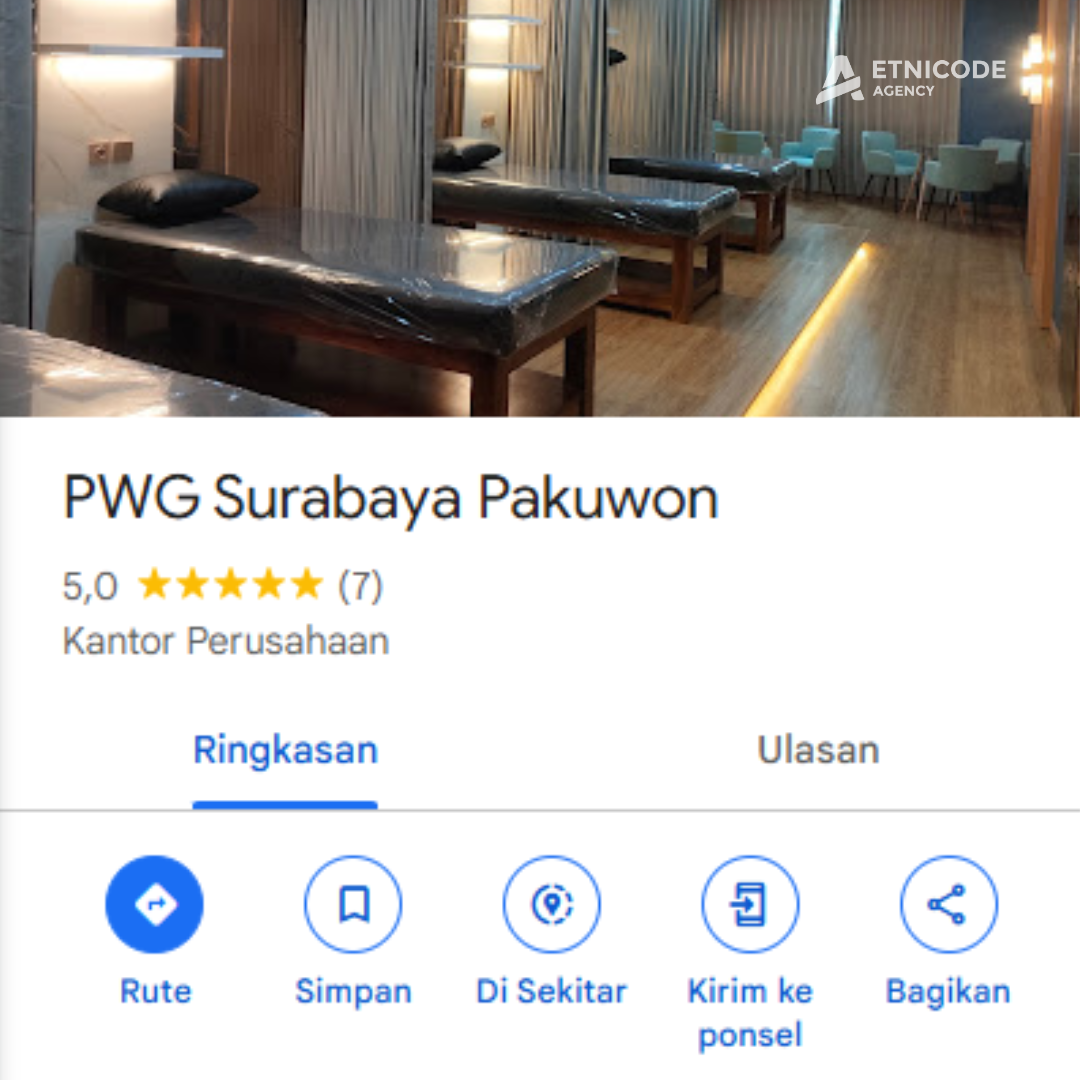Open the 7 reviews count link
This screenshot has width=1080, height=1080.
pos(360,586)
